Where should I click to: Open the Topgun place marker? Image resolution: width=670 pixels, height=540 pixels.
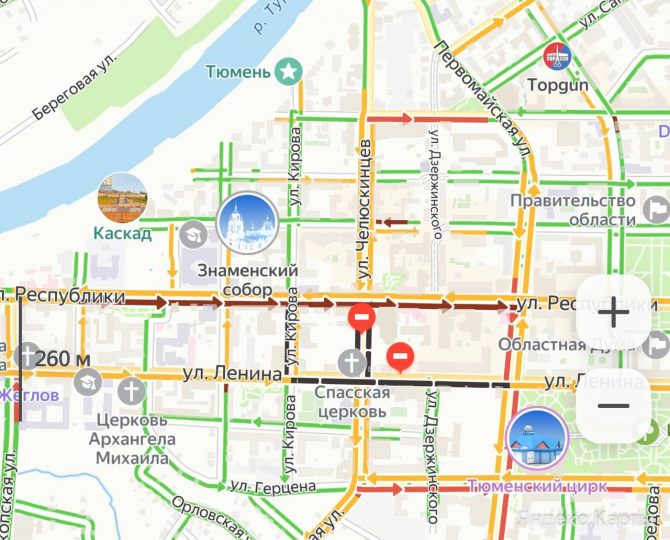pos(554,56)
